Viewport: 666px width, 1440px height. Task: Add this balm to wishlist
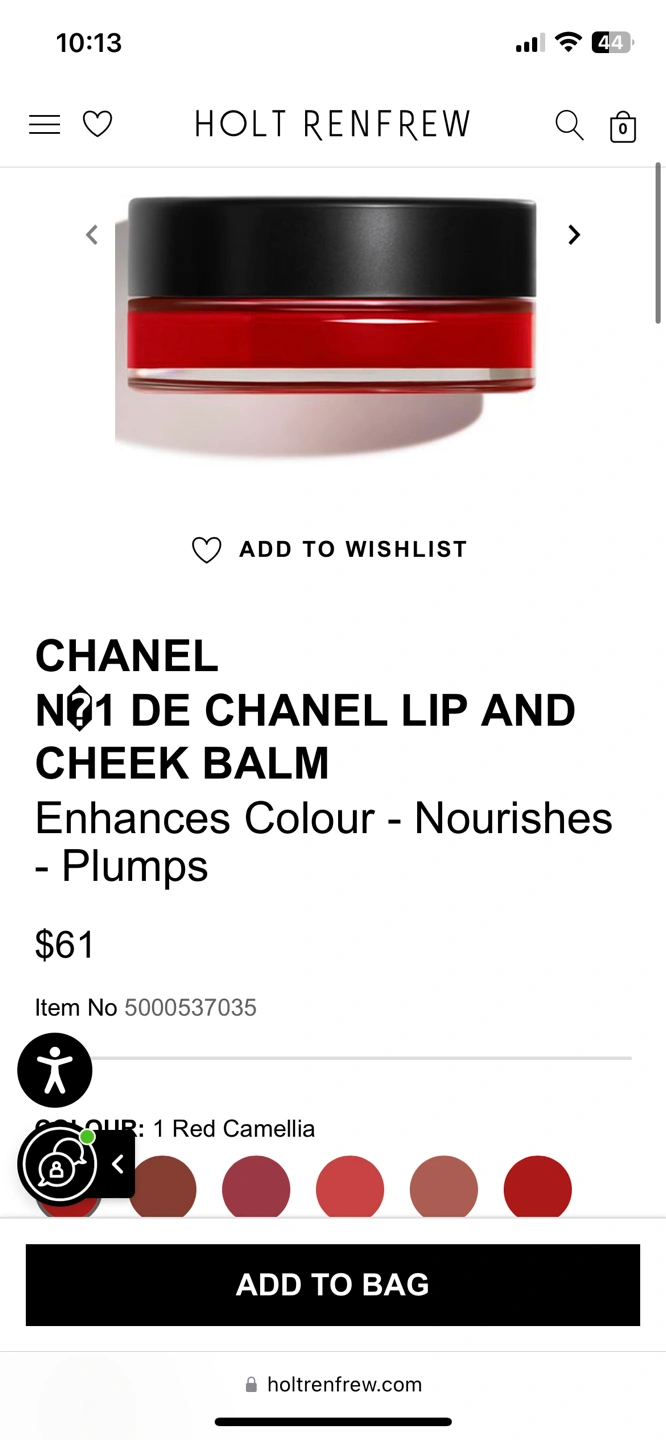pyautogui.click(x=330, y=550)
